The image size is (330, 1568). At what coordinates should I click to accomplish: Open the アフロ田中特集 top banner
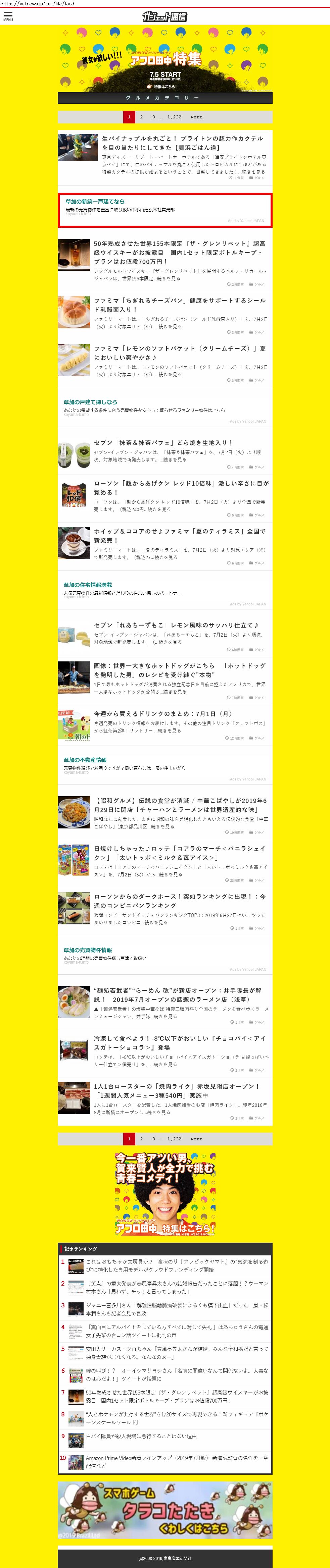(164, 59)
